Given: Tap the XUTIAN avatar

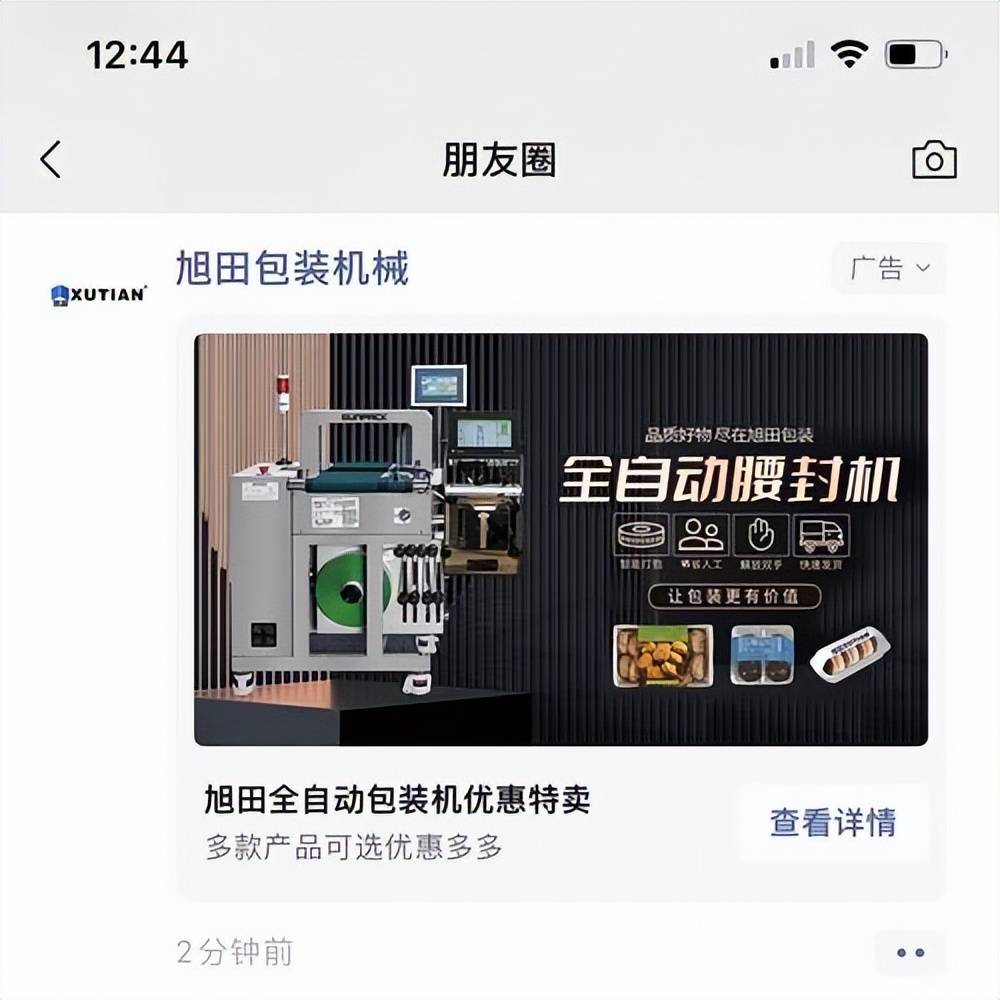Looking at the screenshot, I should [x=99, y=294].
